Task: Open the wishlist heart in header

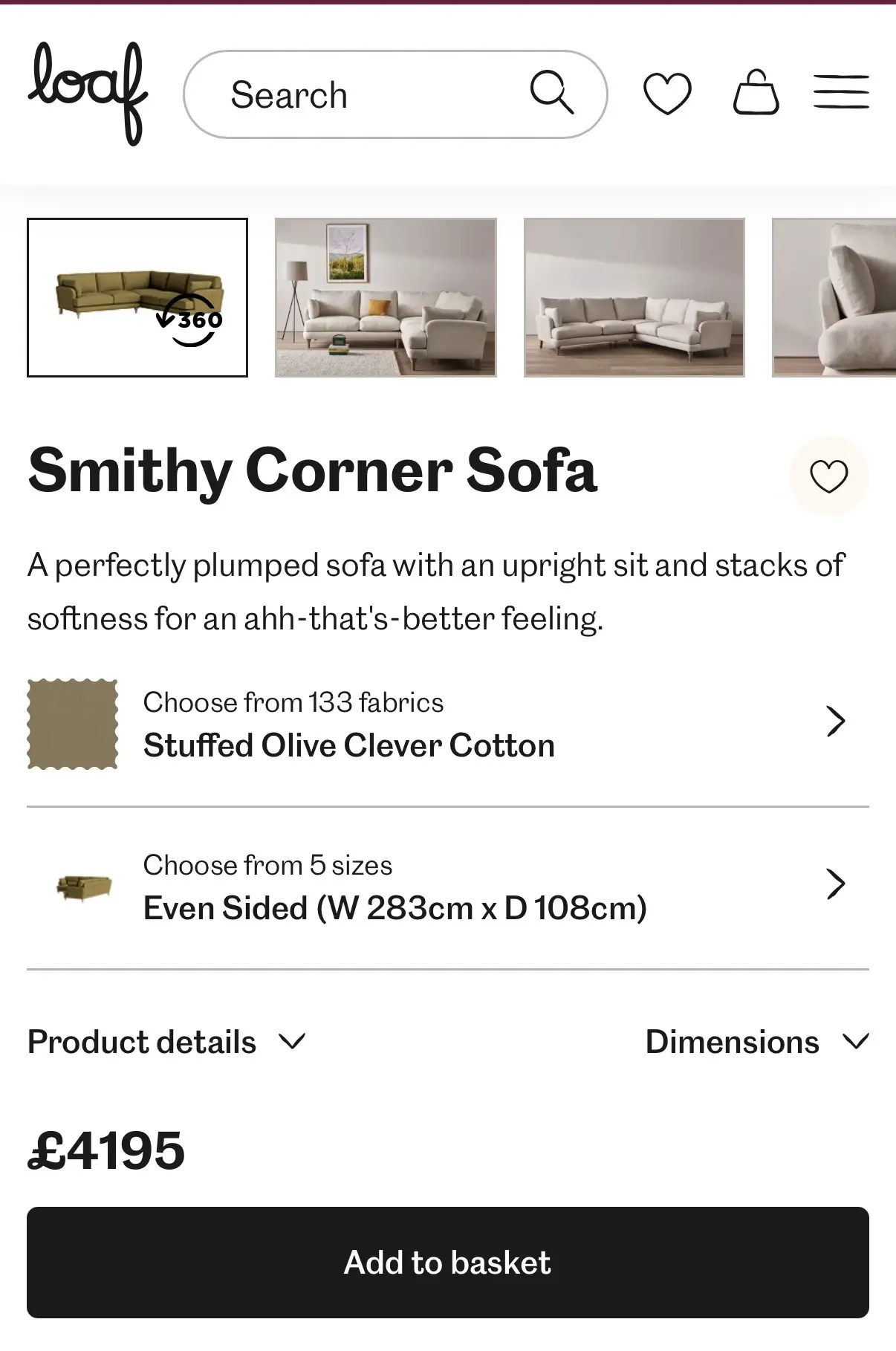Action: (x=666, y=94)
